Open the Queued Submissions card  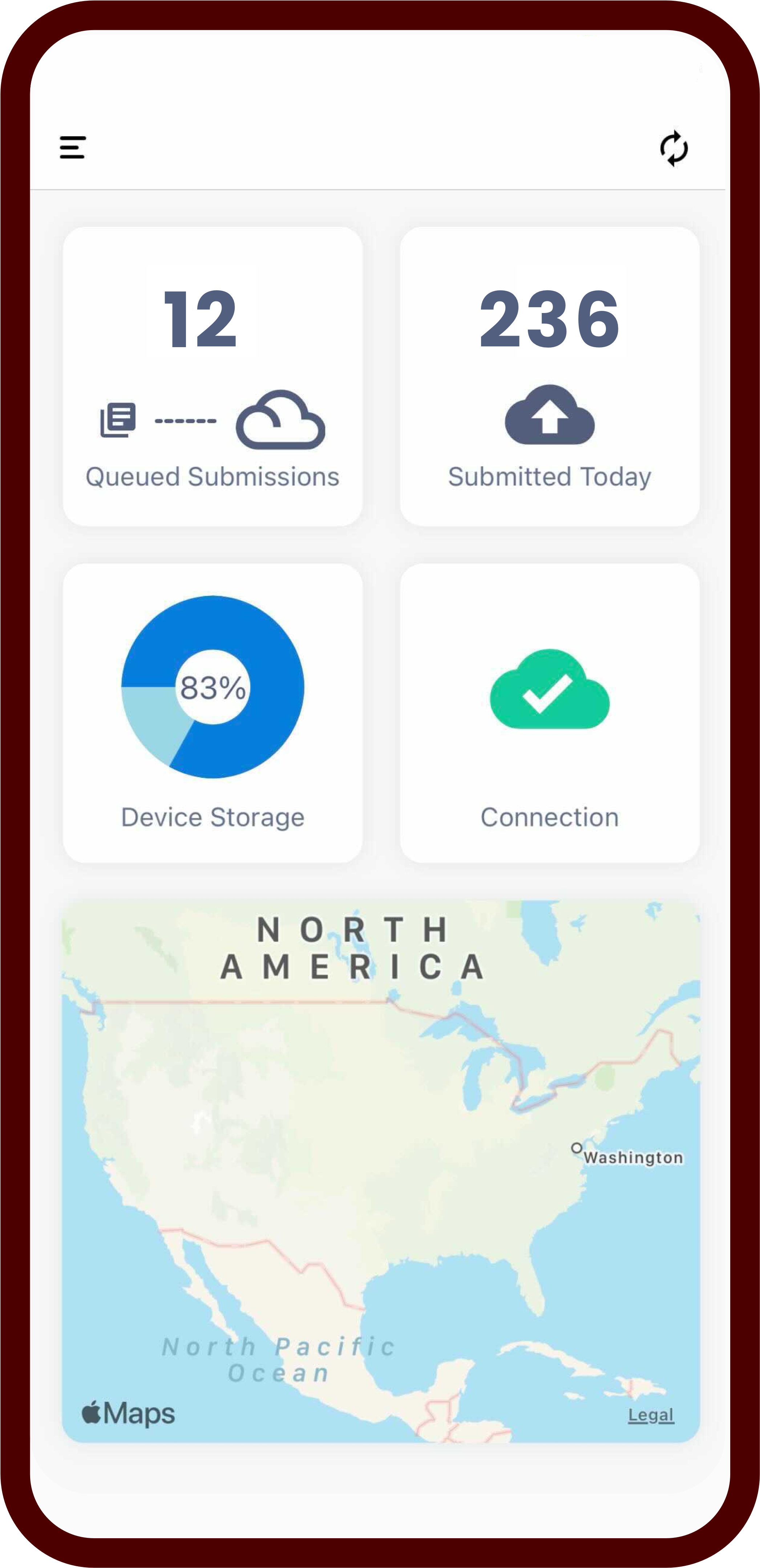213,376
